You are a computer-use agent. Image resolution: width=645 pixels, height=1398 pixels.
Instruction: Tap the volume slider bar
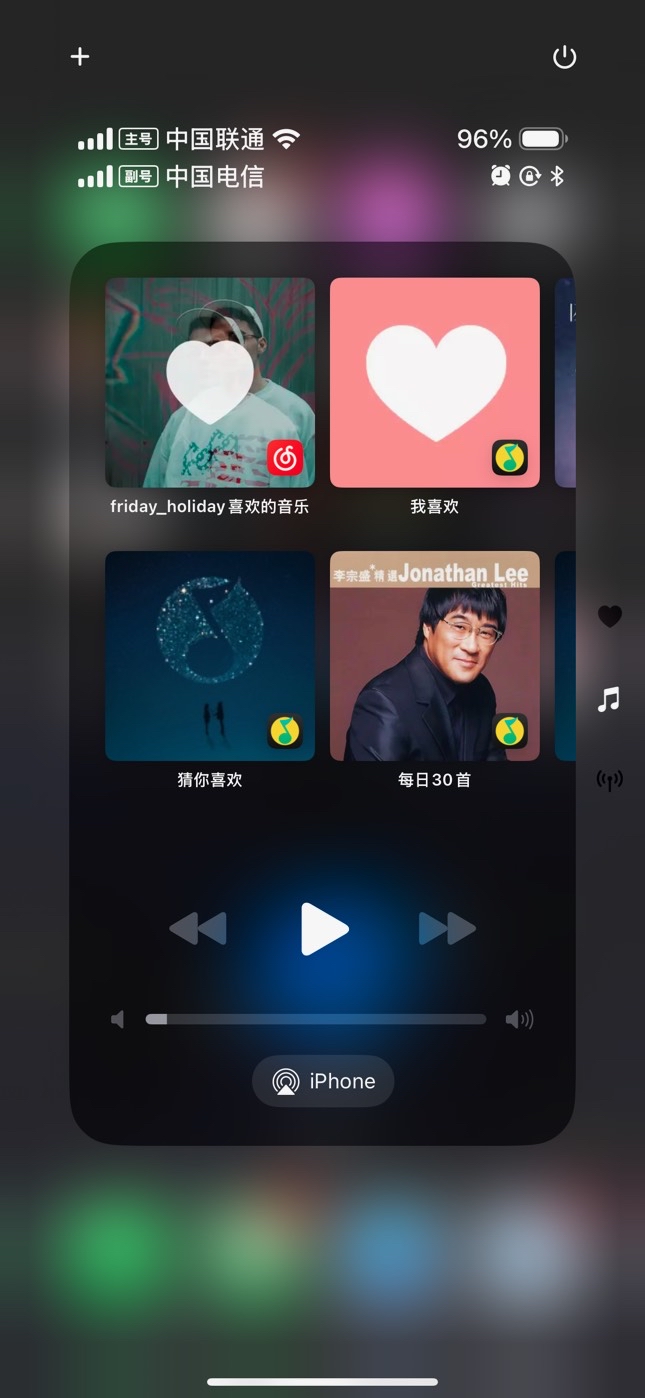click(316, 1019)
